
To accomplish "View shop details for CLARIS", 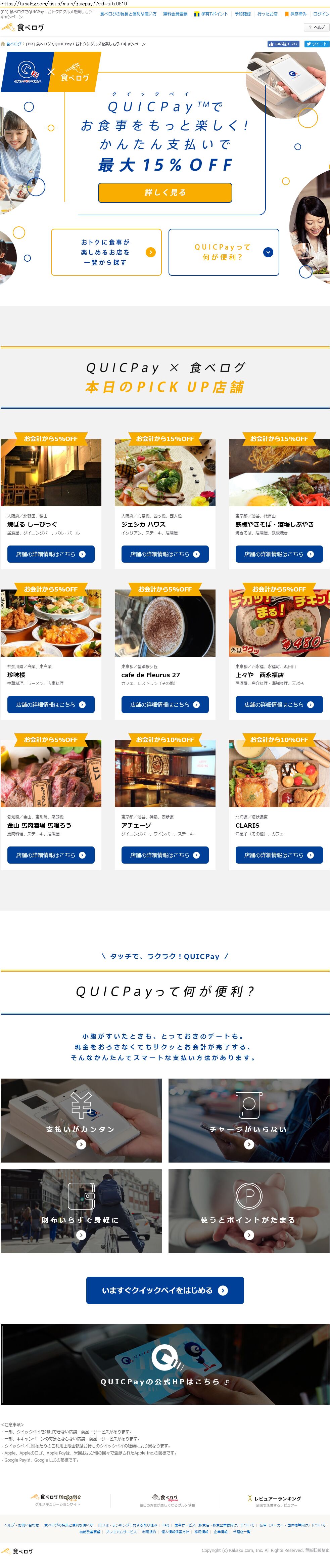I will (279, 855).
